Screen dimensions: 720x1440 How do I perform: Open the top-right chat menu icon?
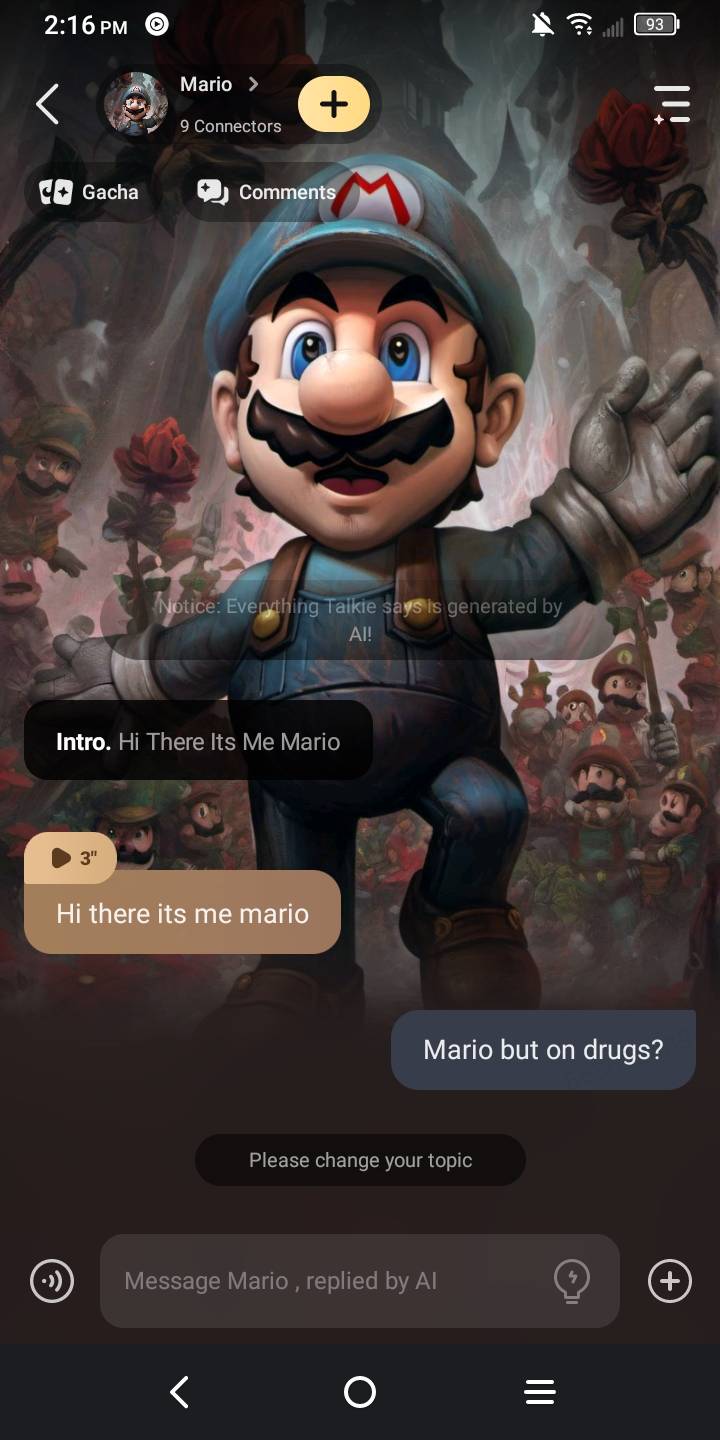[672, 104]
